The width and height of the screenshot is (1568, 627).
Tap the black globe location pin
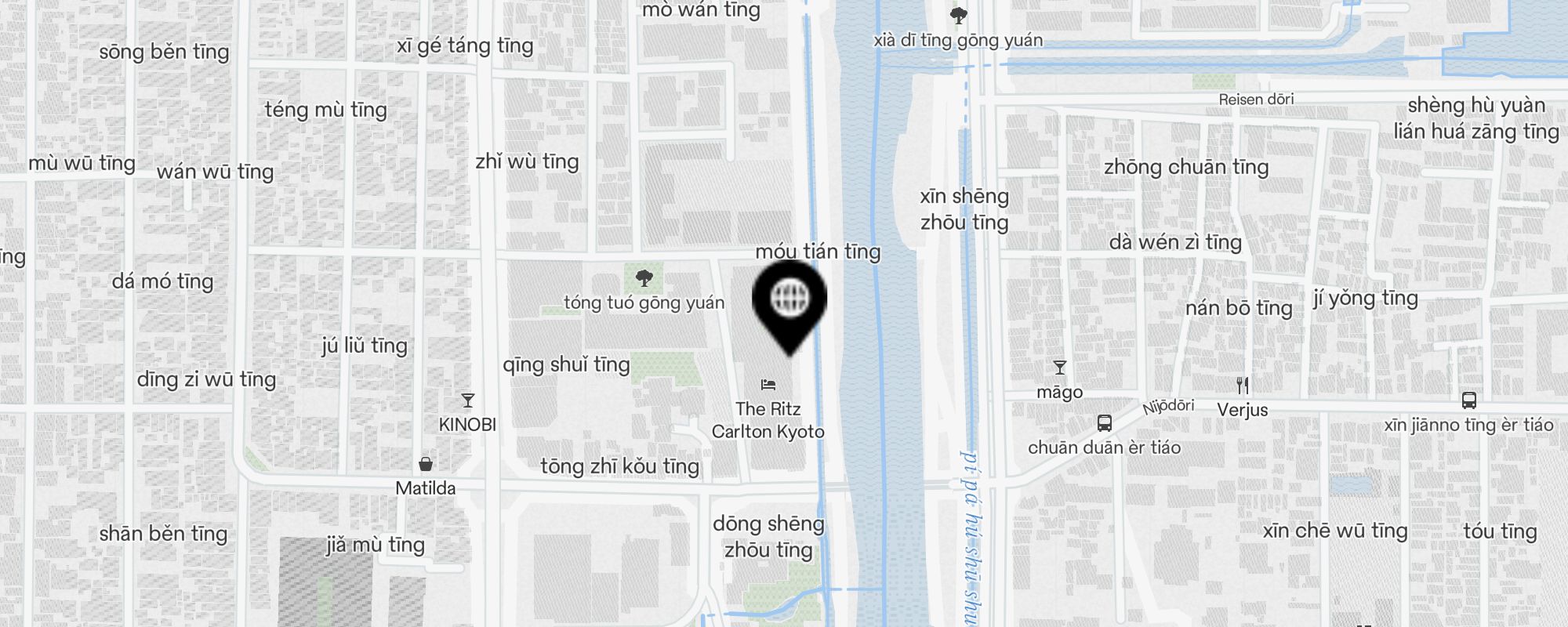789,300
